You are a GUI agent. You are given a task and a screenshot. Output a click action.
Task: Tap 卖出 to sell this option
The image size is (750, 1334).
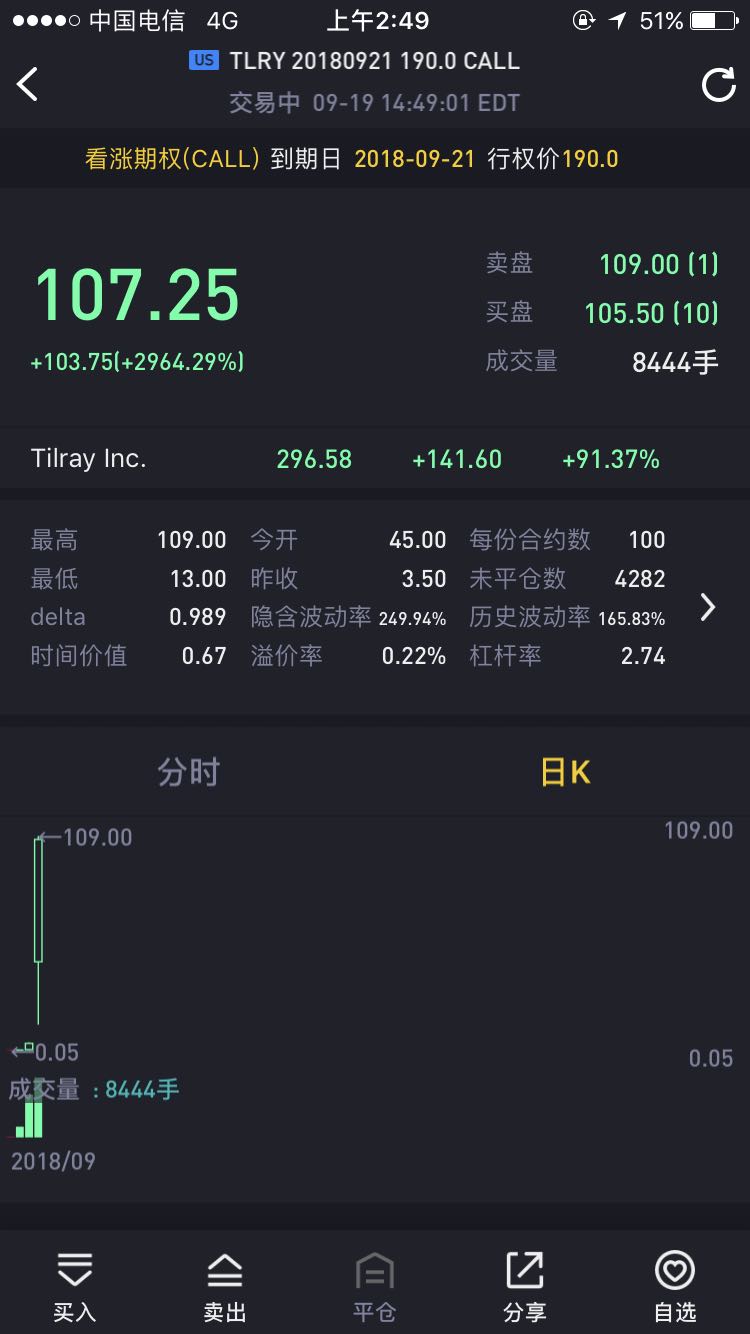point(225,1285)
